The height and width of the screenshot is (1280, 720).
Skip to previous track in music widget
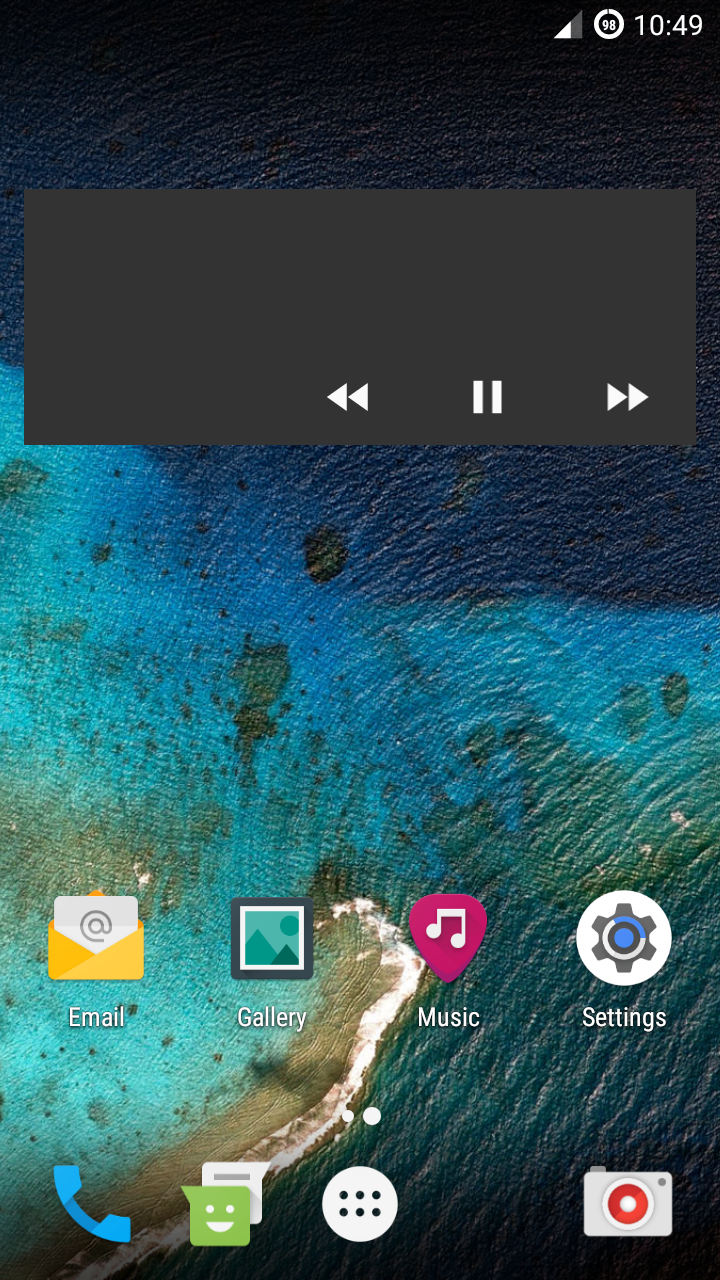point(348,397)
